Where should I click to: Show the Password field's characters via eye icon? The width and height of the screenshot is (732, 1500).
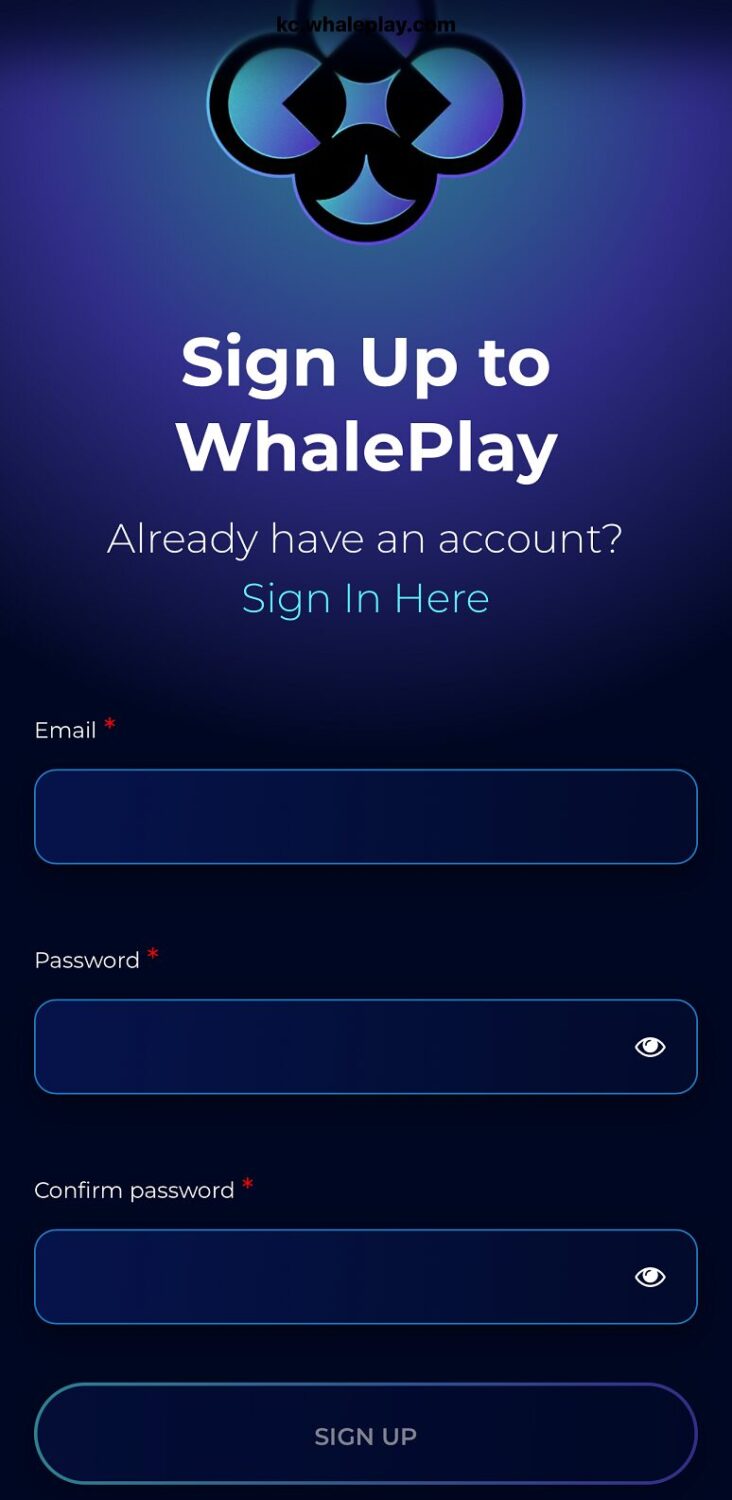pyautogui.click(x=650, y=1046)
